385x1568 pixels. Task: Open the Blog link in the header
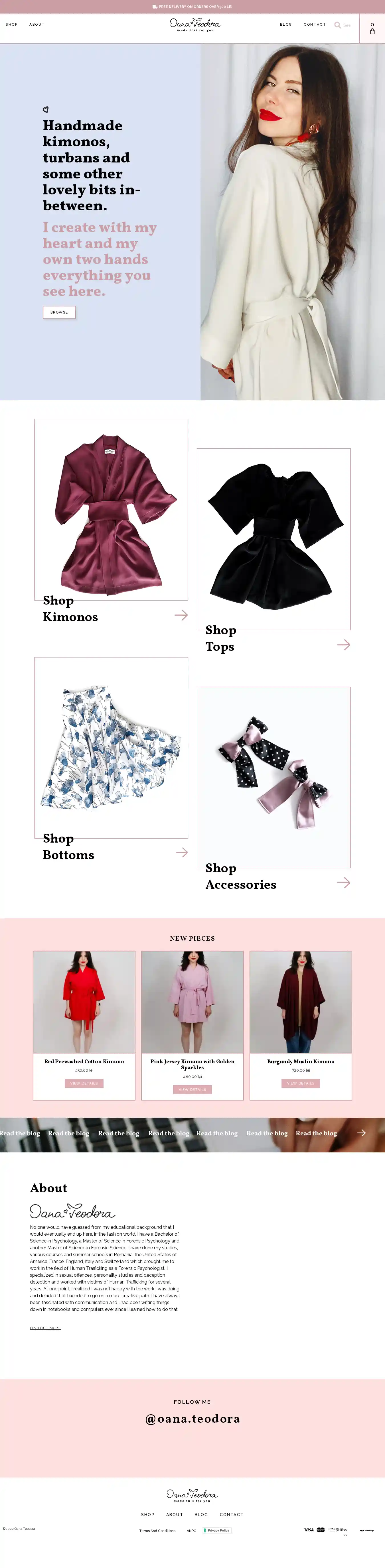286,24
